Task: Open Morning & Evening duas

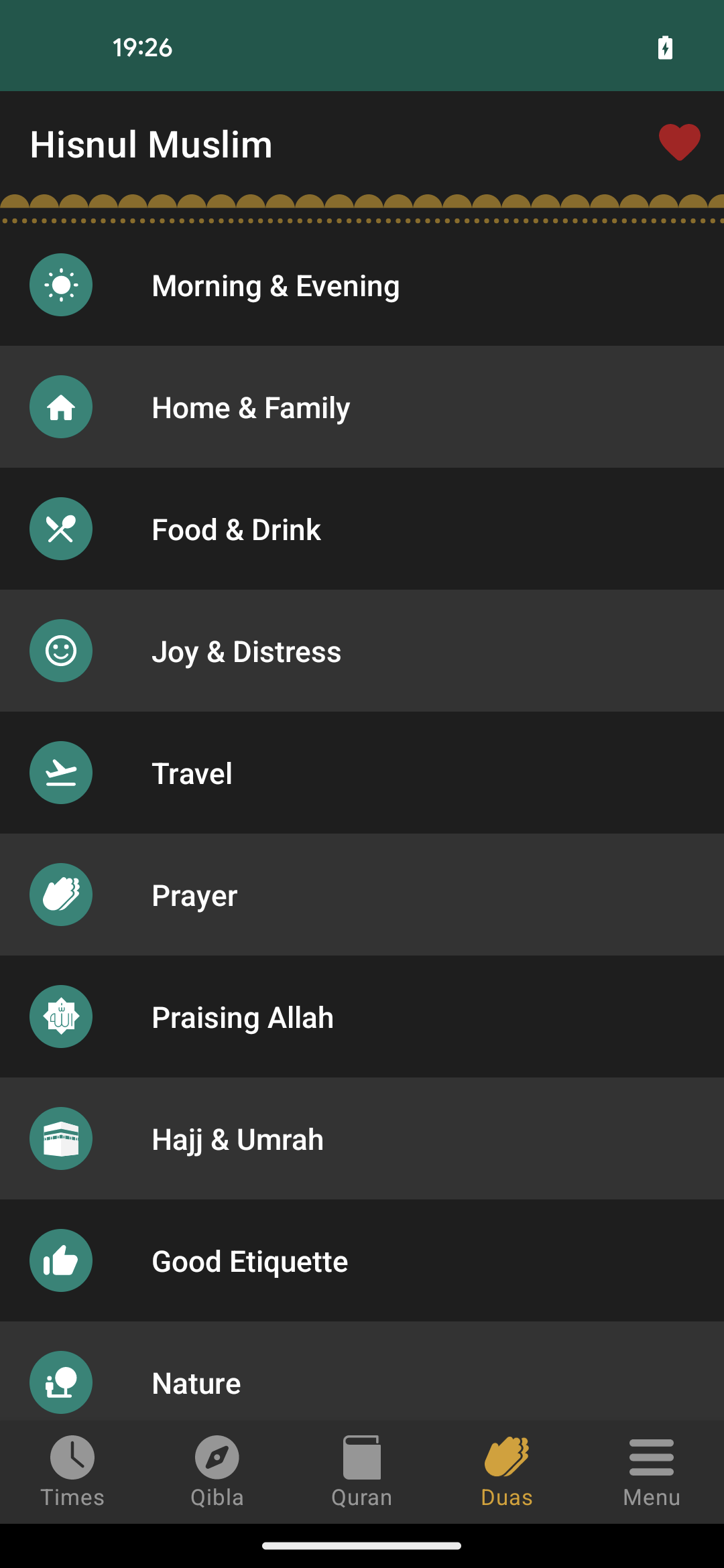Action: 362,285
